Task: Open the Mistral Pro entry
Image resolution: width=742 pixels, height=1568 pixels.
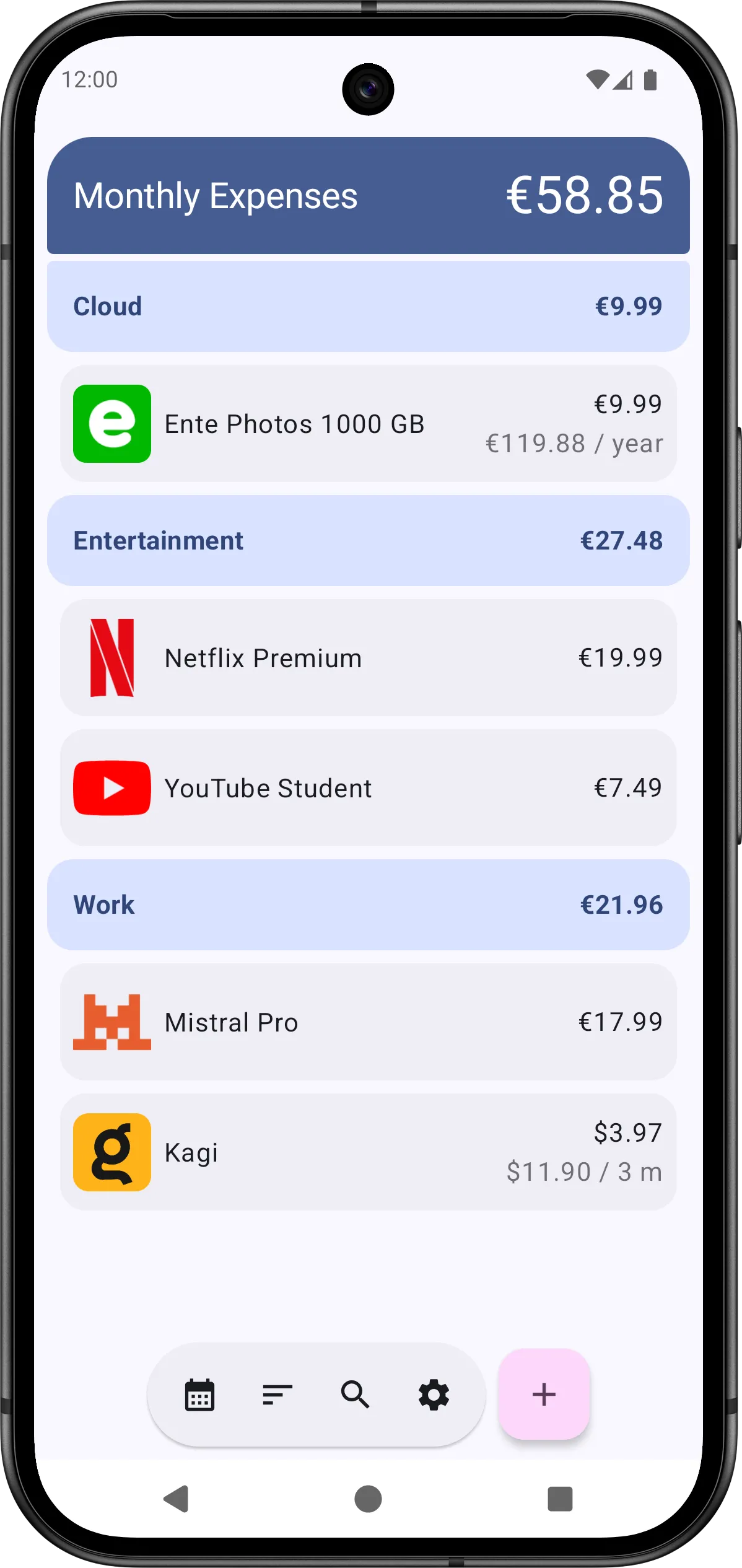Action: tap(368, 1022)
